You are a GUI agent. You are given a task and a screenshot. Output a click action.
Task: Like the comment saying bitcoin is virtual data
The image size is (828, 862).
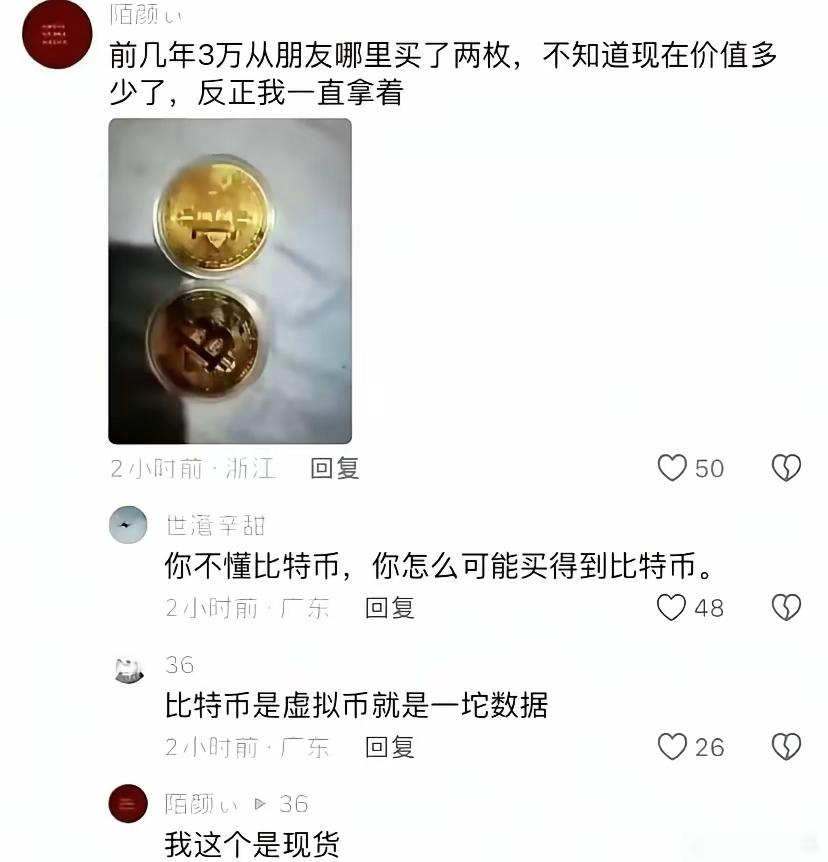click(x=669, y=747)
